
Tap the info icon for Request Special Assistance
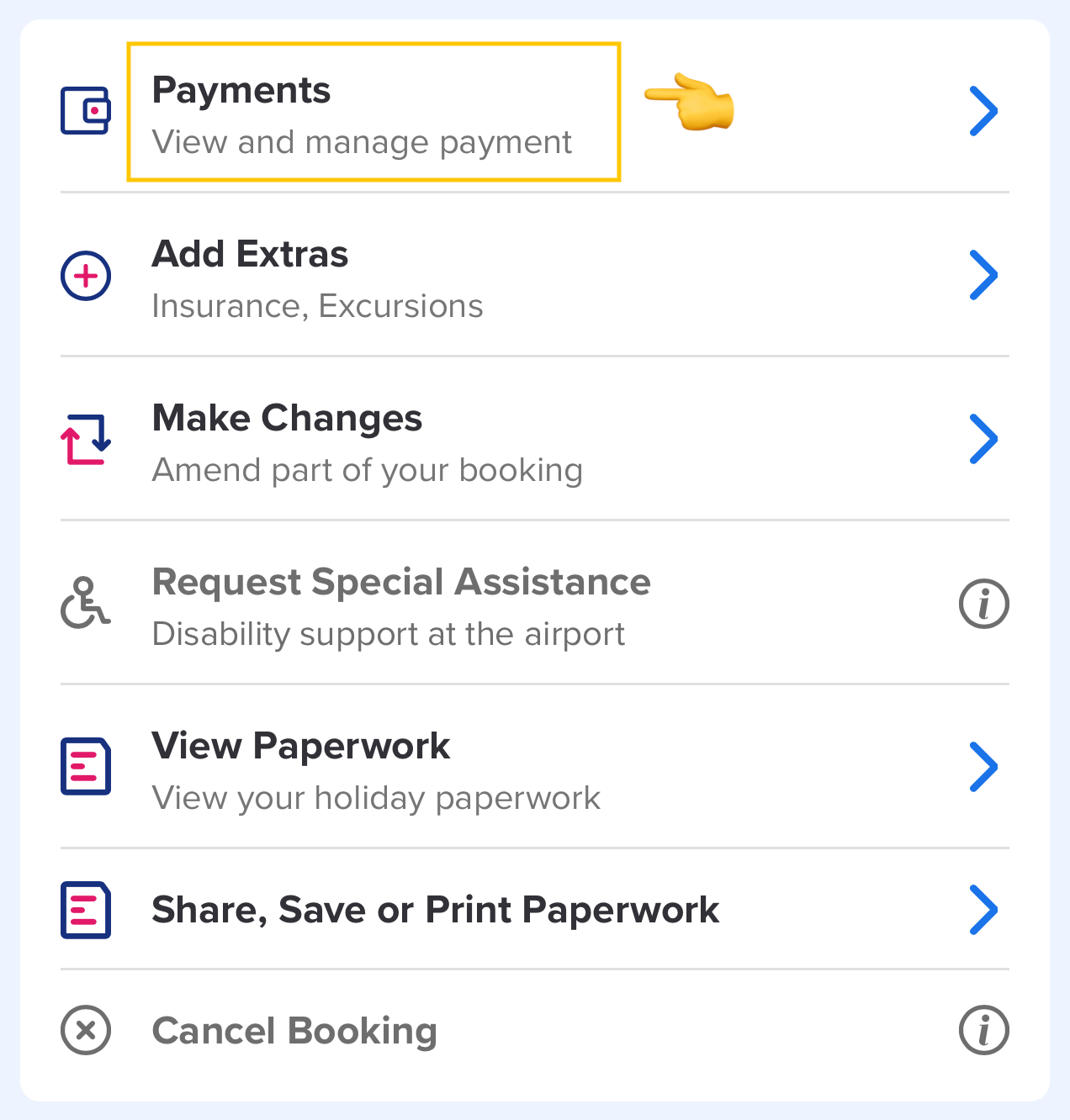[983, 605]
